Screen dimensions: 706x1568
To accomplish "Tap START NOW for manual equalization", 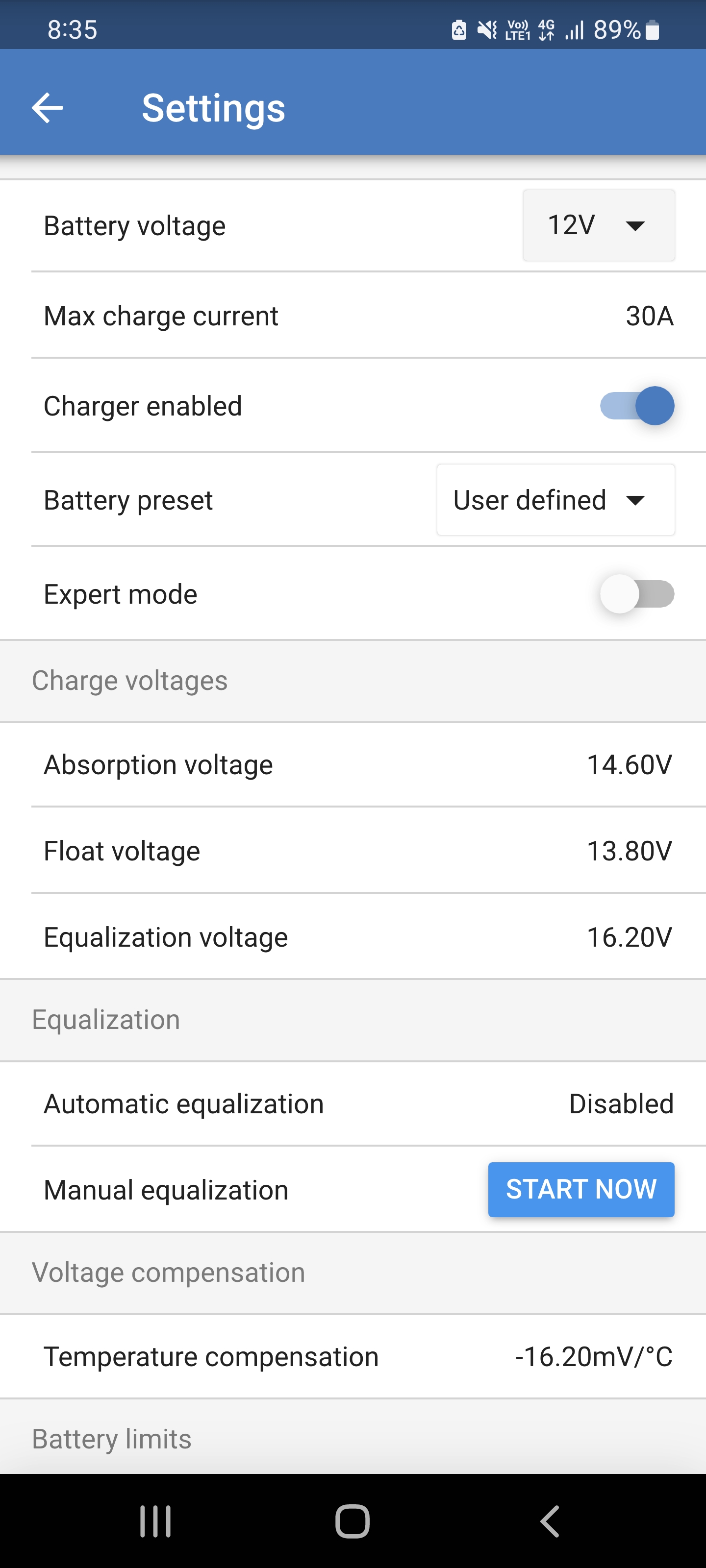I will pos(580,1189).
